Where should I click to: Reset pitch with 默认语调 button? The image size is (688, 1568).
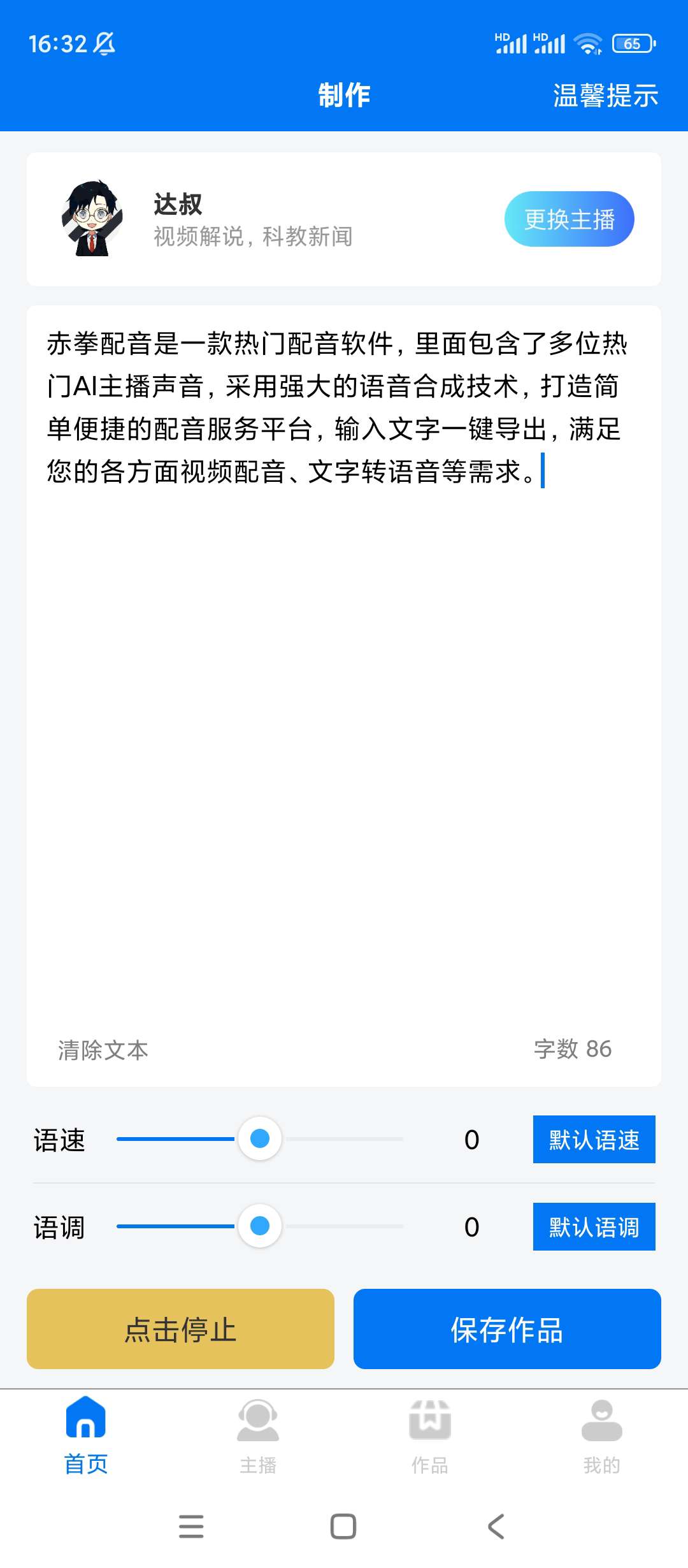(593, 1226)
